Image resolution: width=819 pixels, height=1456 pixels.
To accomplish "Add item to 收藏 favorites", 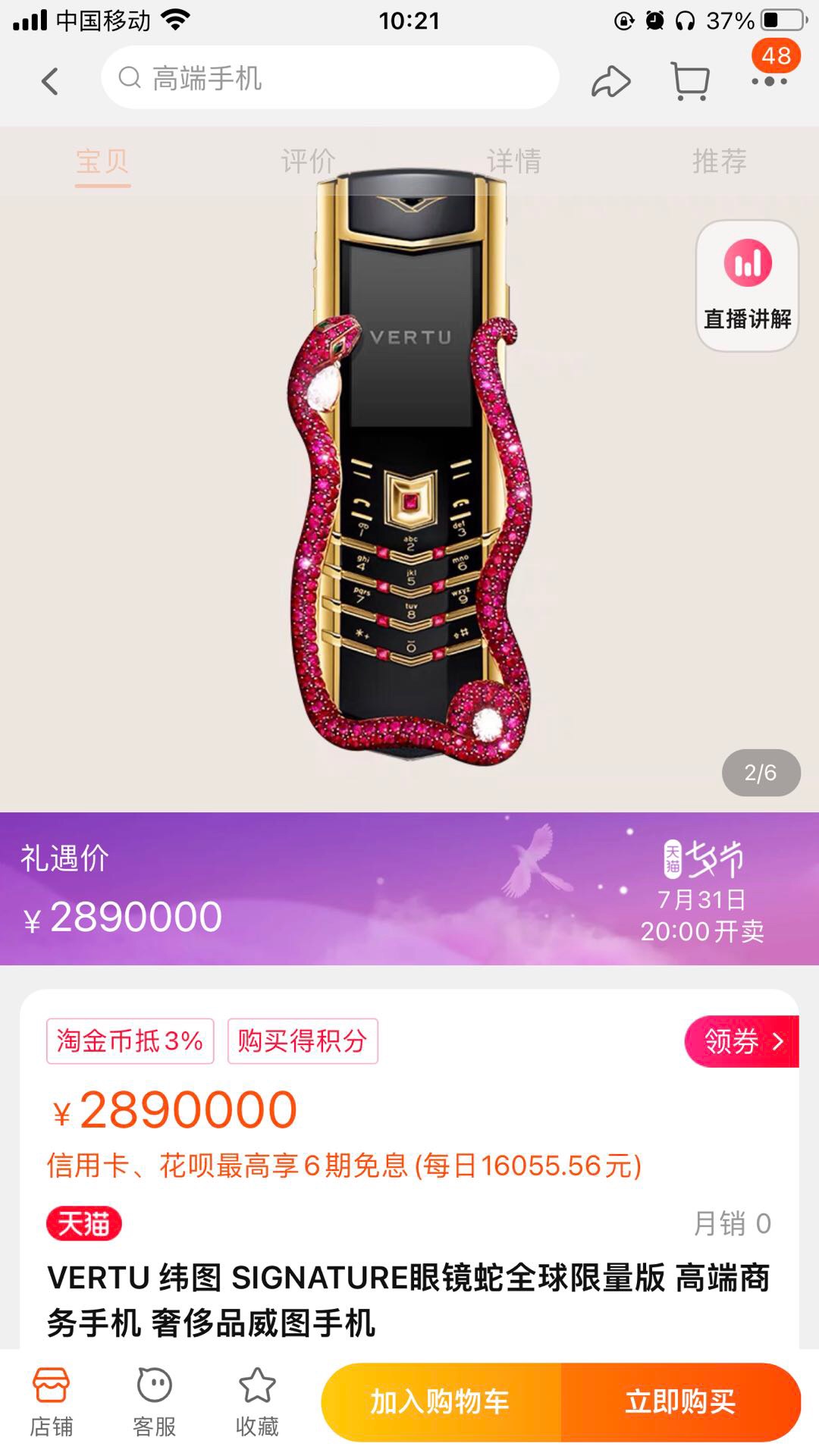I will coord(257,1402).
